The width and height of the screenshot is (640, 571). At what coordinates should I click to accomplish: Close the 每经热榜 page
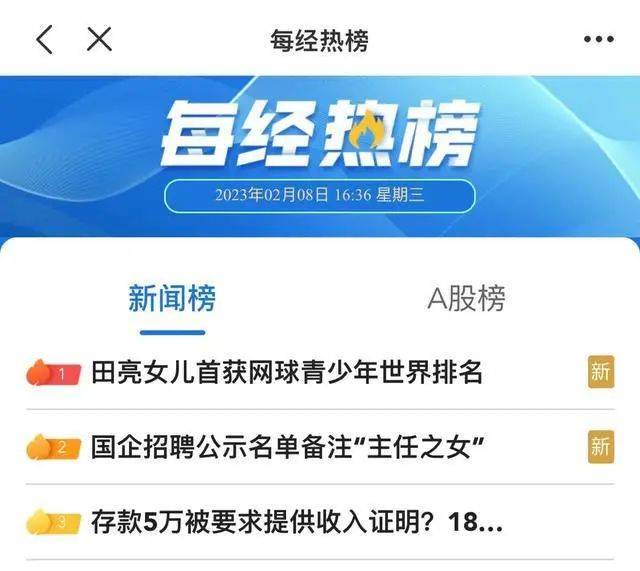click(99, 39)
